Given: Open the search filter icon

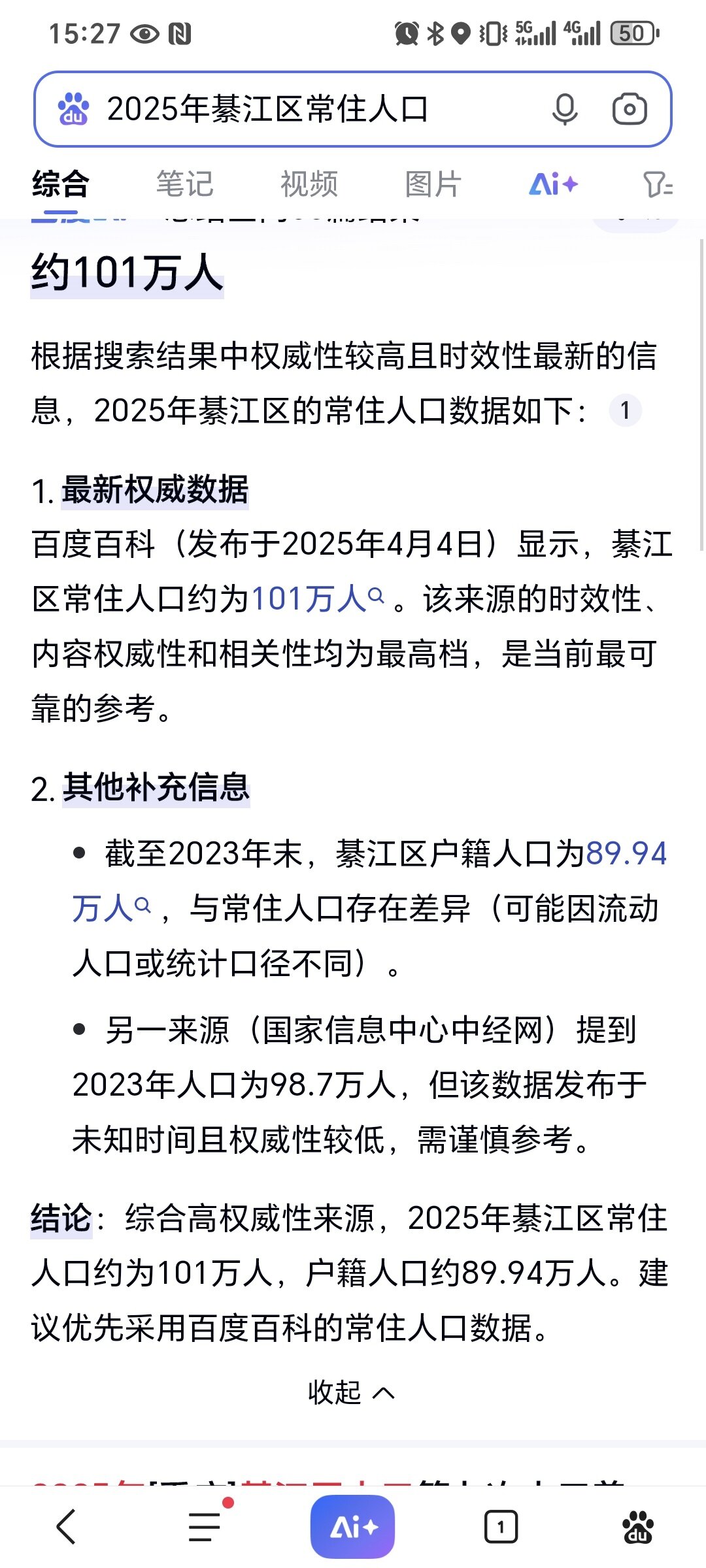Looking at the screenshot, I should 657,184.
